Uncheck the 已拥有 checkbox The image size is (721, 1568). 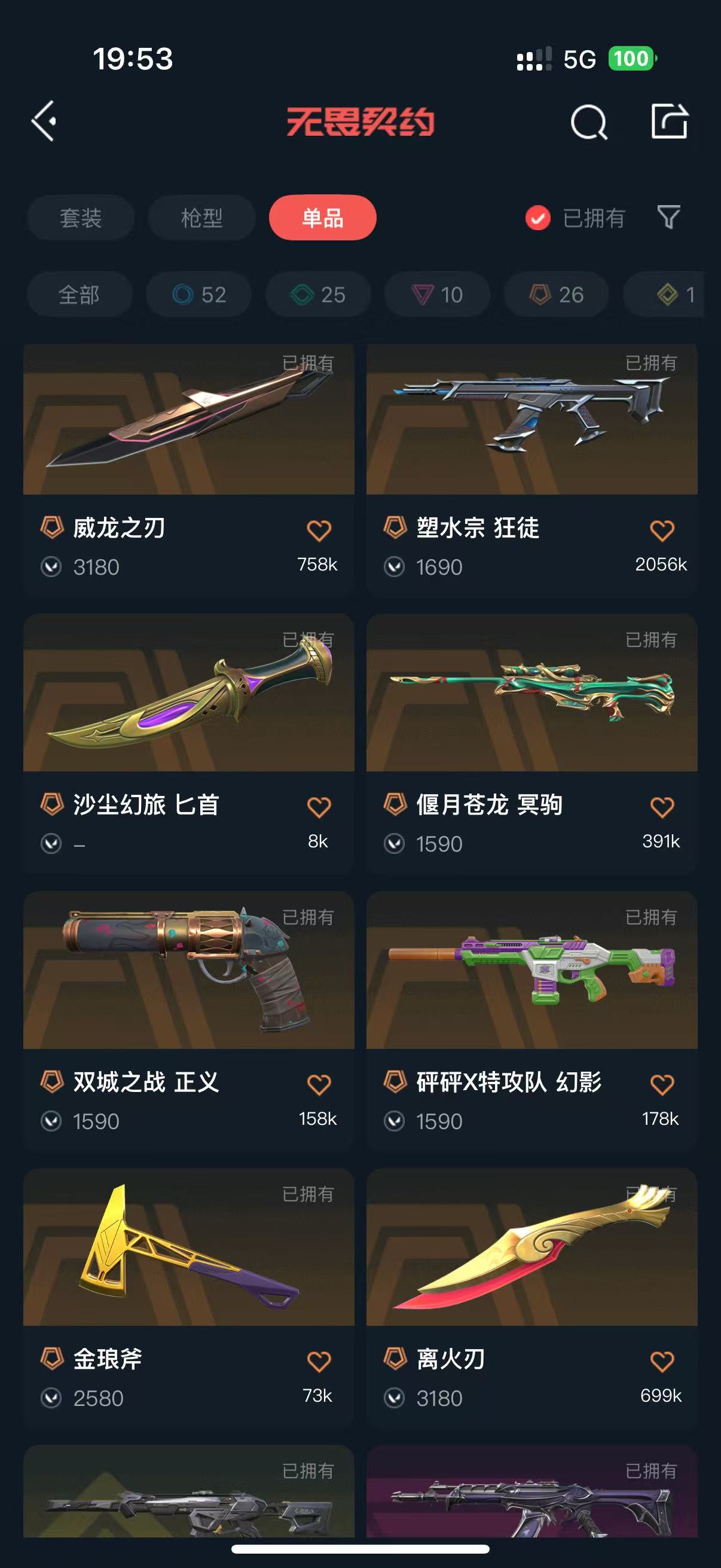pyautogui.click(x=538, y=218)
